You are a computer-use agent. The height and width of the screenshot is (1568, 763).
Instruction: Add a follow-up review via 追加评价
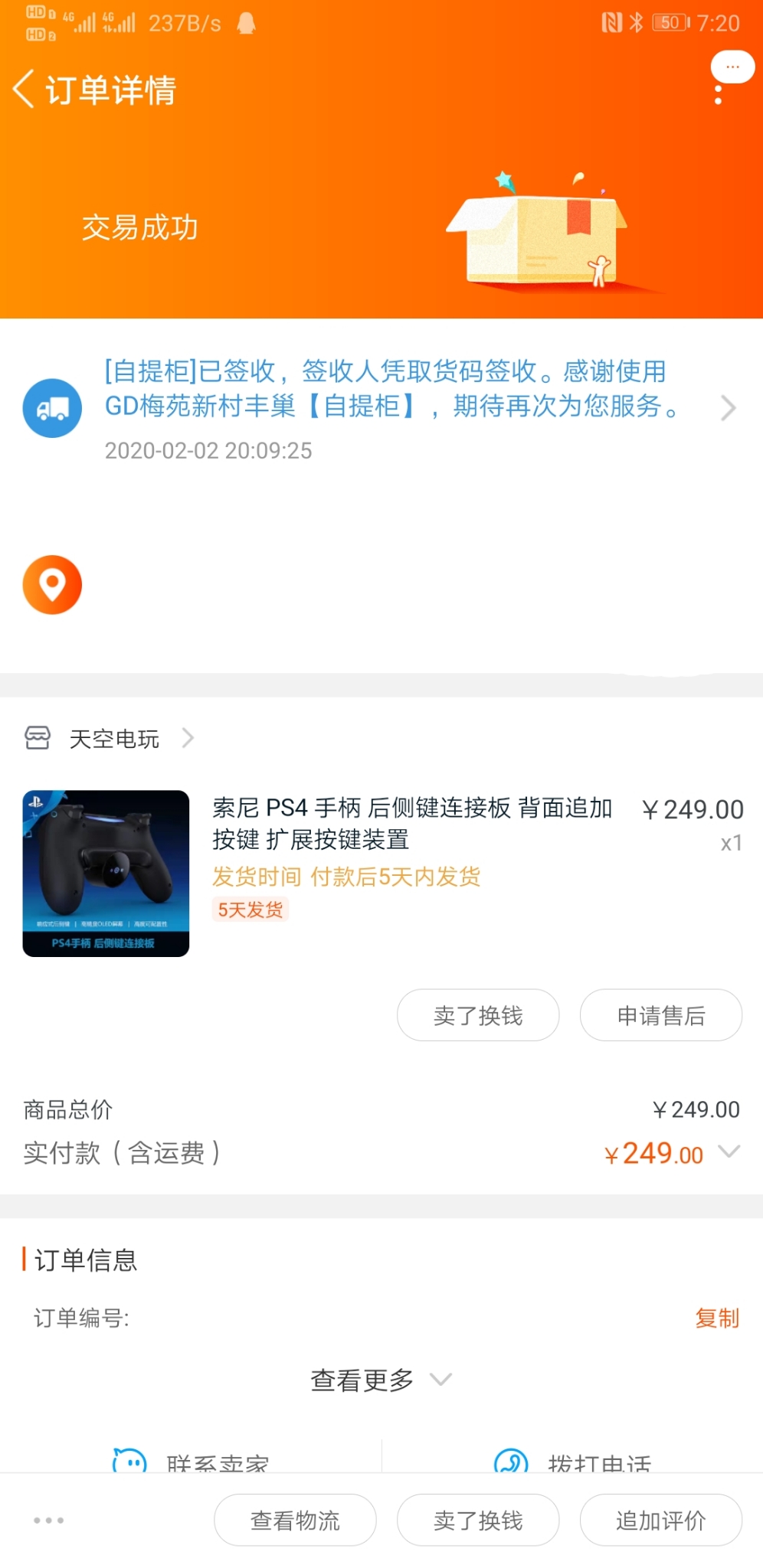tap(660, 1520)
